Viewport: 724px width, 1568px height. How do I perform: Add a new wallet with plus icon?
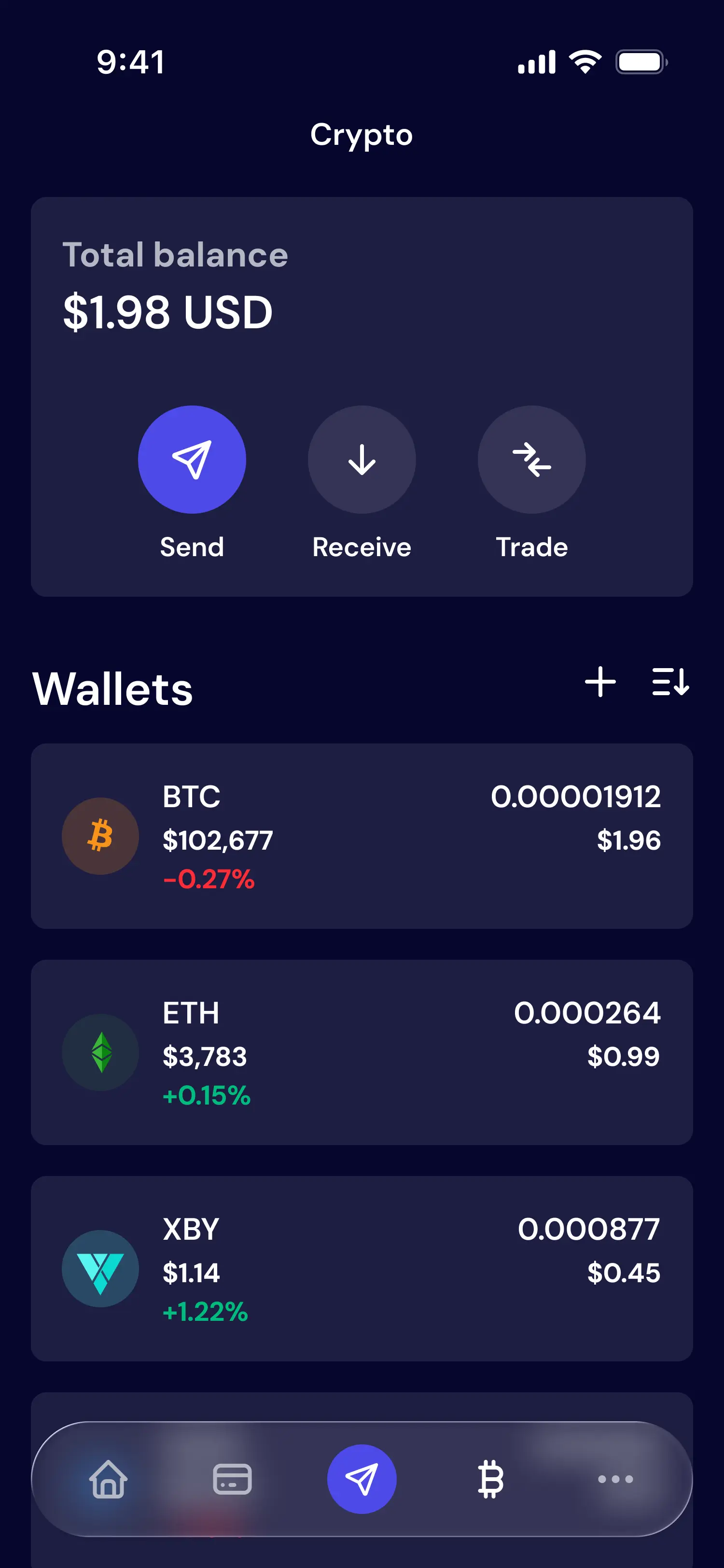[x=600, y=682]
